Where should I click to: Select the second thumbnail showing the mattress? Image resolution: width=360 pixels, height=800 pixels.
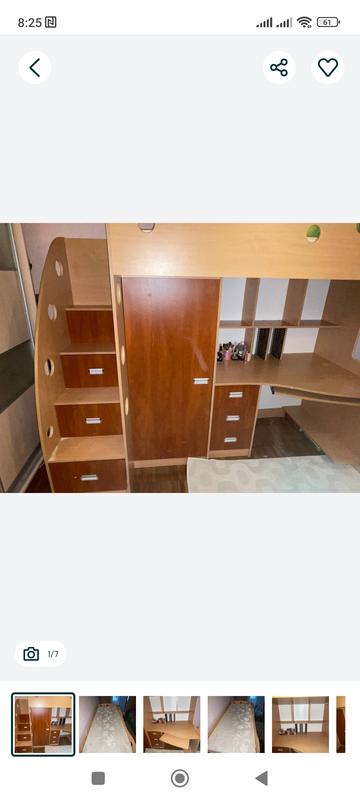[x=108, y=724]
